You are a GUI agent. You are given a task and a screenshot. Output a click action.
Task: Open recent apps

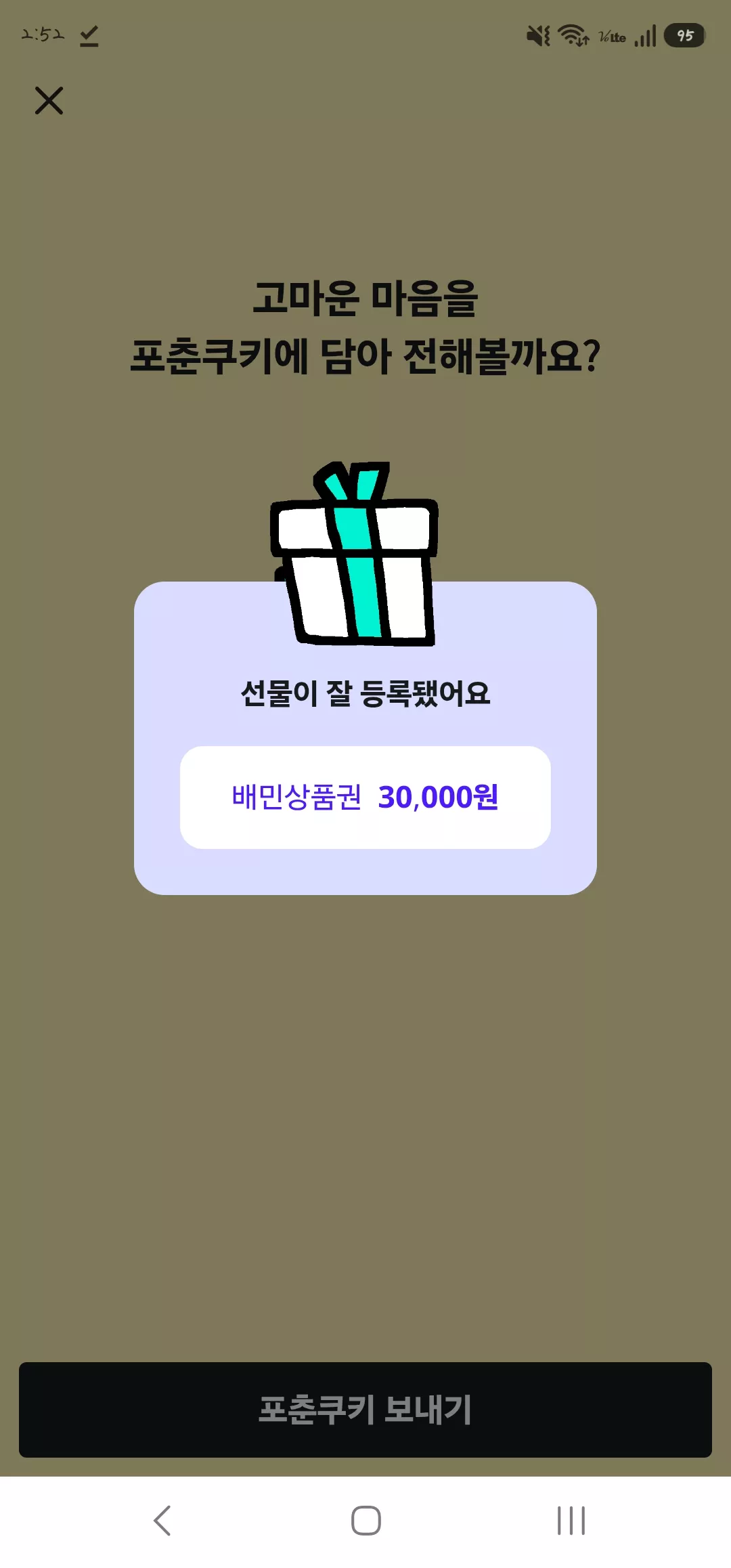(x=571, y=1521)
